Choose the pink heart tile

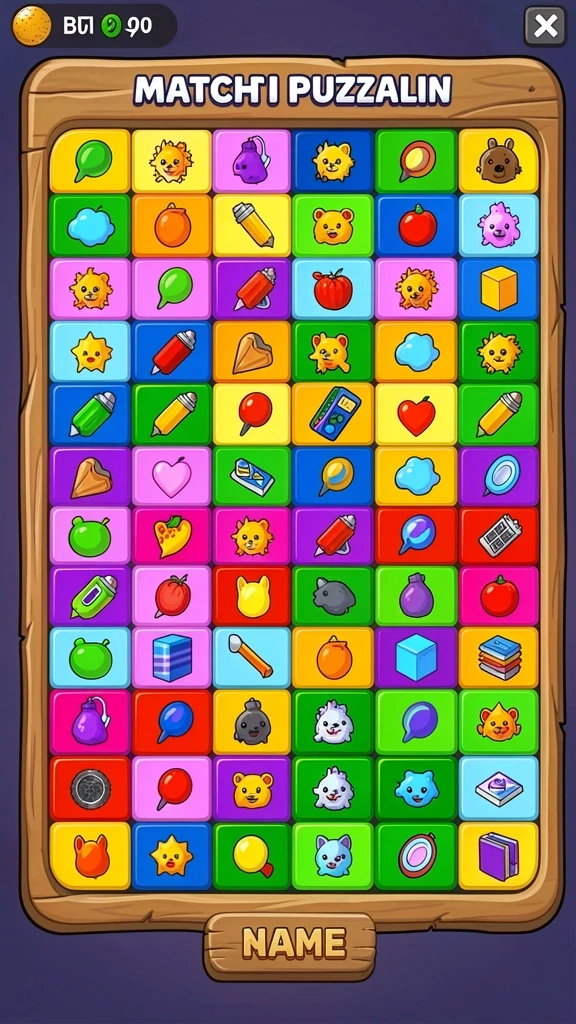point(172,477)
